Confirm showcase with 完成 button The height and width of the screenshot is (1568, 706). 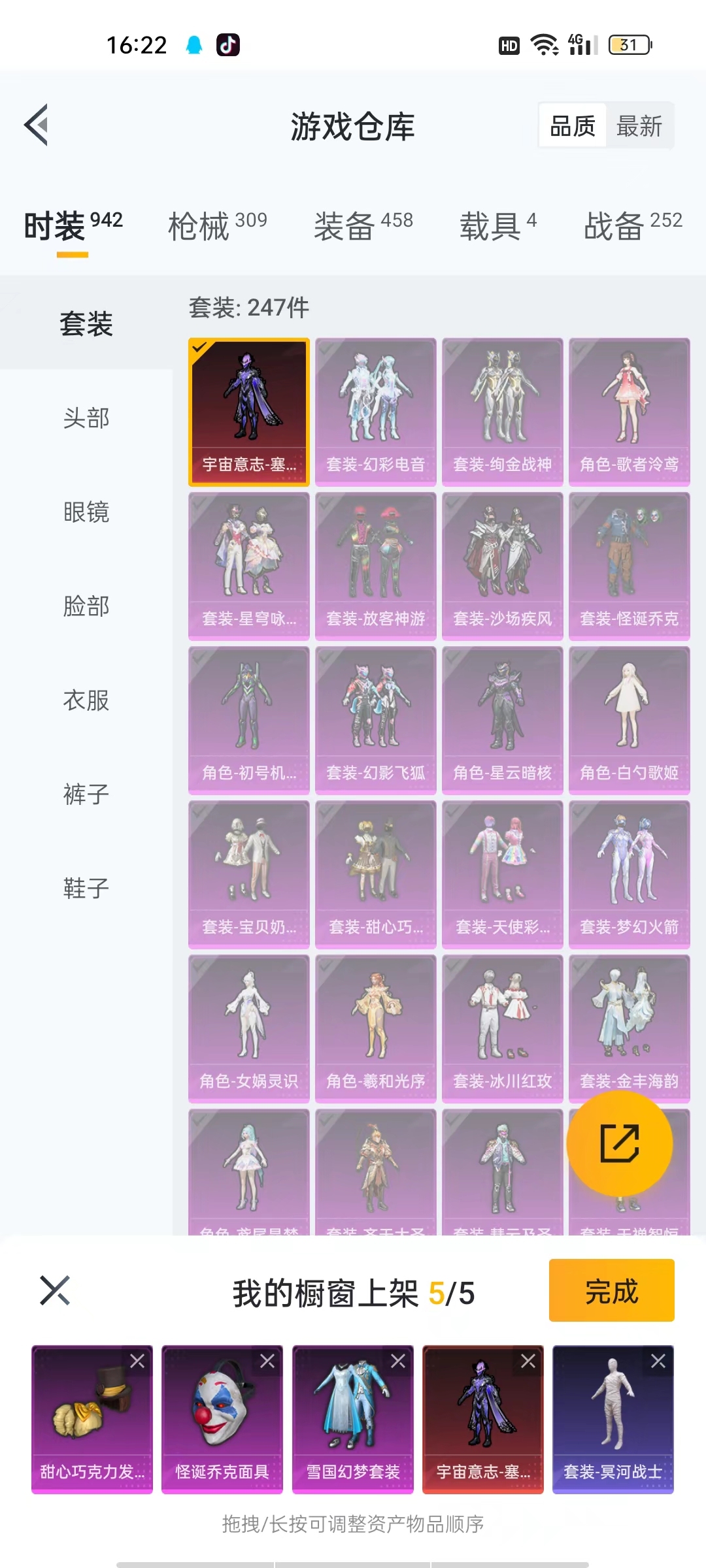(x=611, y=1291)
